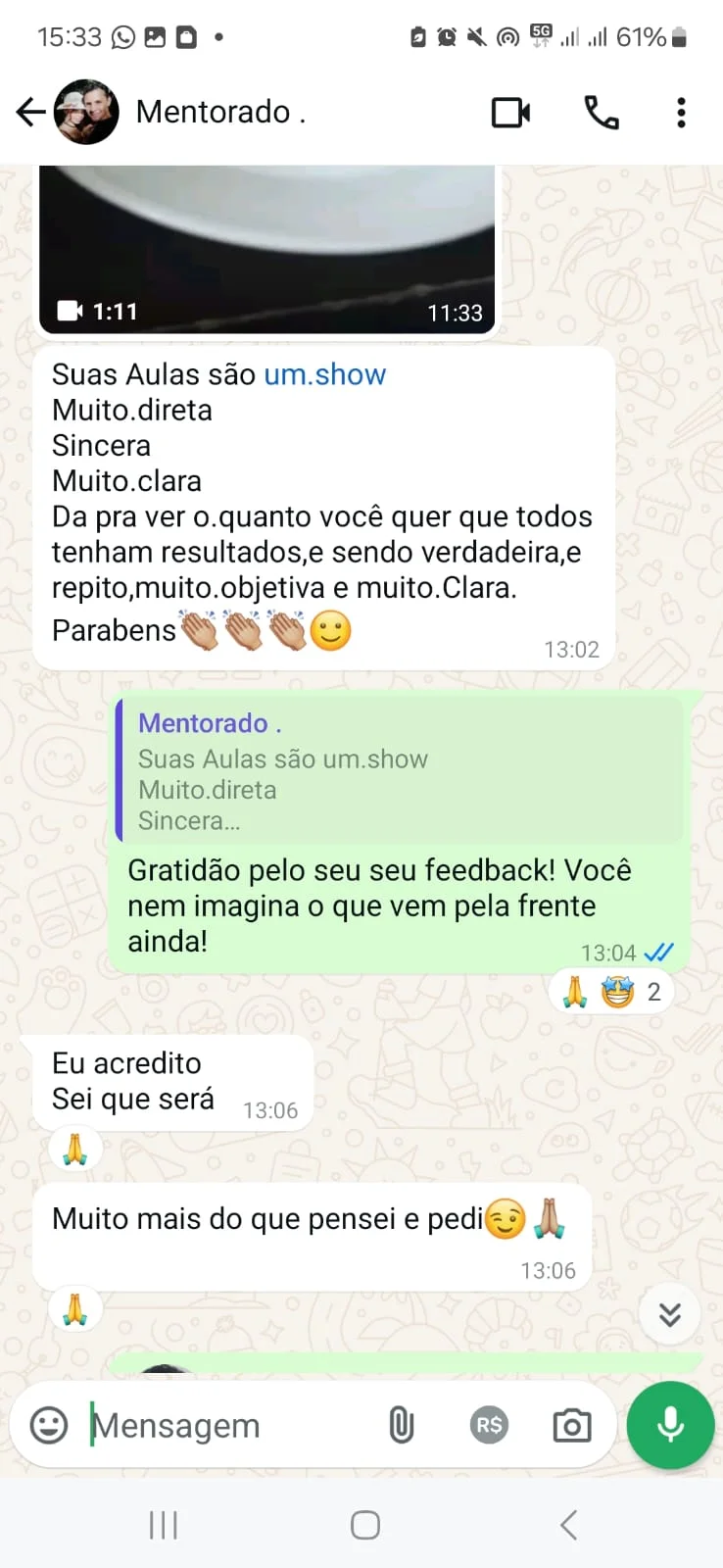Go back to the chat list

pos(30,112)
